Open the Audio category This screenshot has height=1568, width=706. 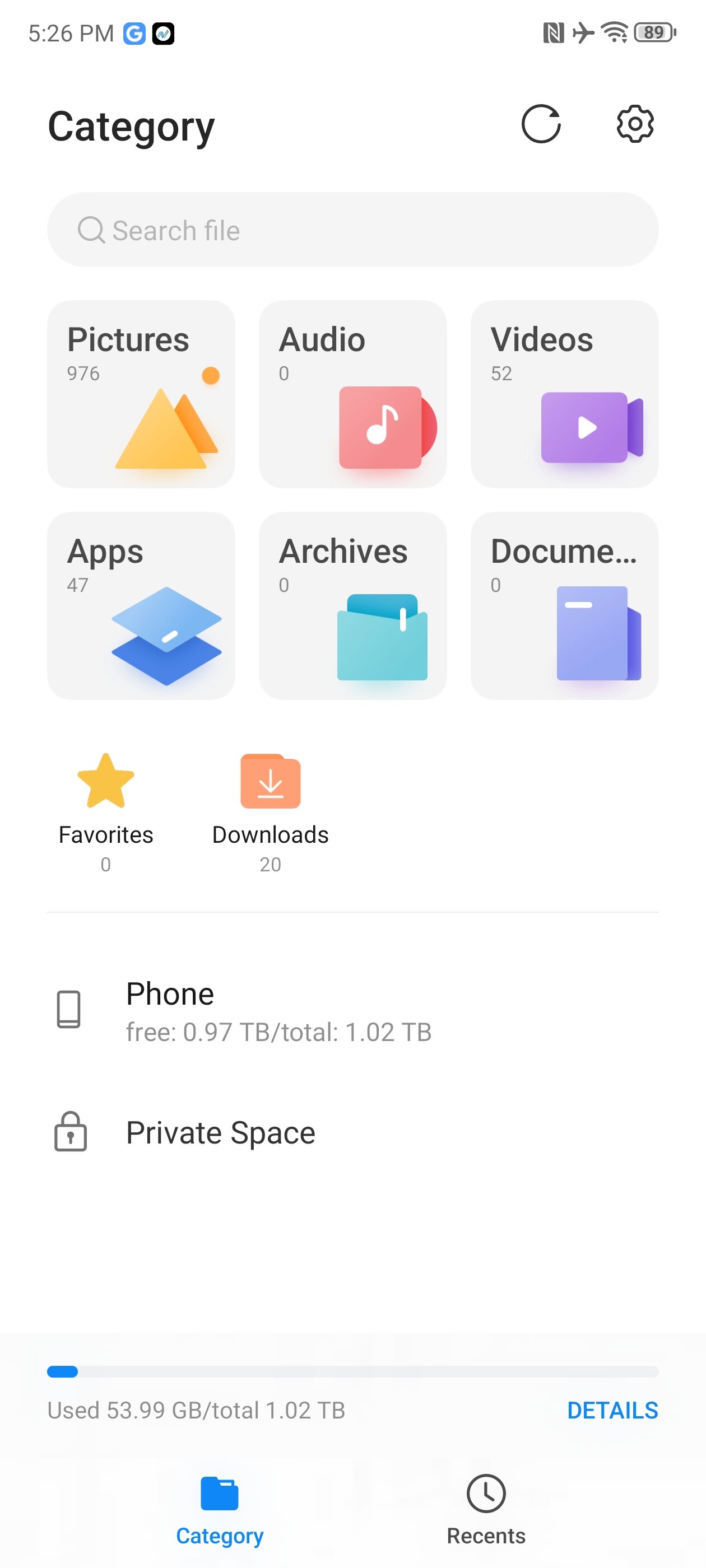click(352, 394)
